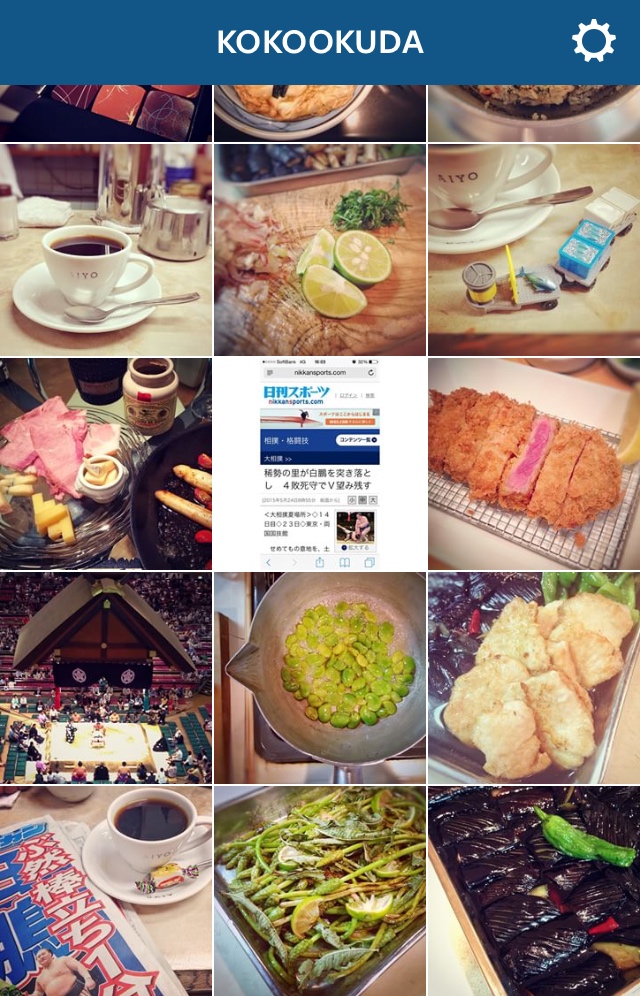View the sumo arena photo
This screenshot has width=640, height=996.
(106, 678)
